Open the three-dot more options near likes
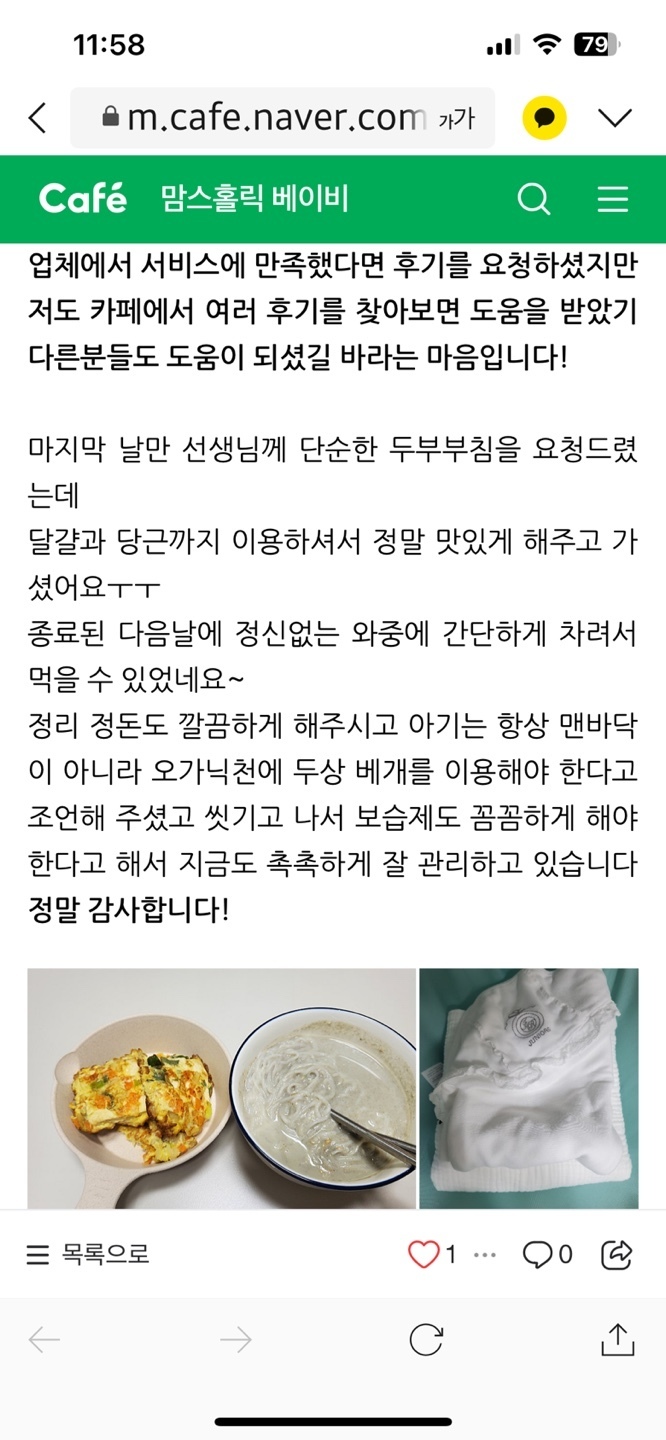 pos(484,1254)
